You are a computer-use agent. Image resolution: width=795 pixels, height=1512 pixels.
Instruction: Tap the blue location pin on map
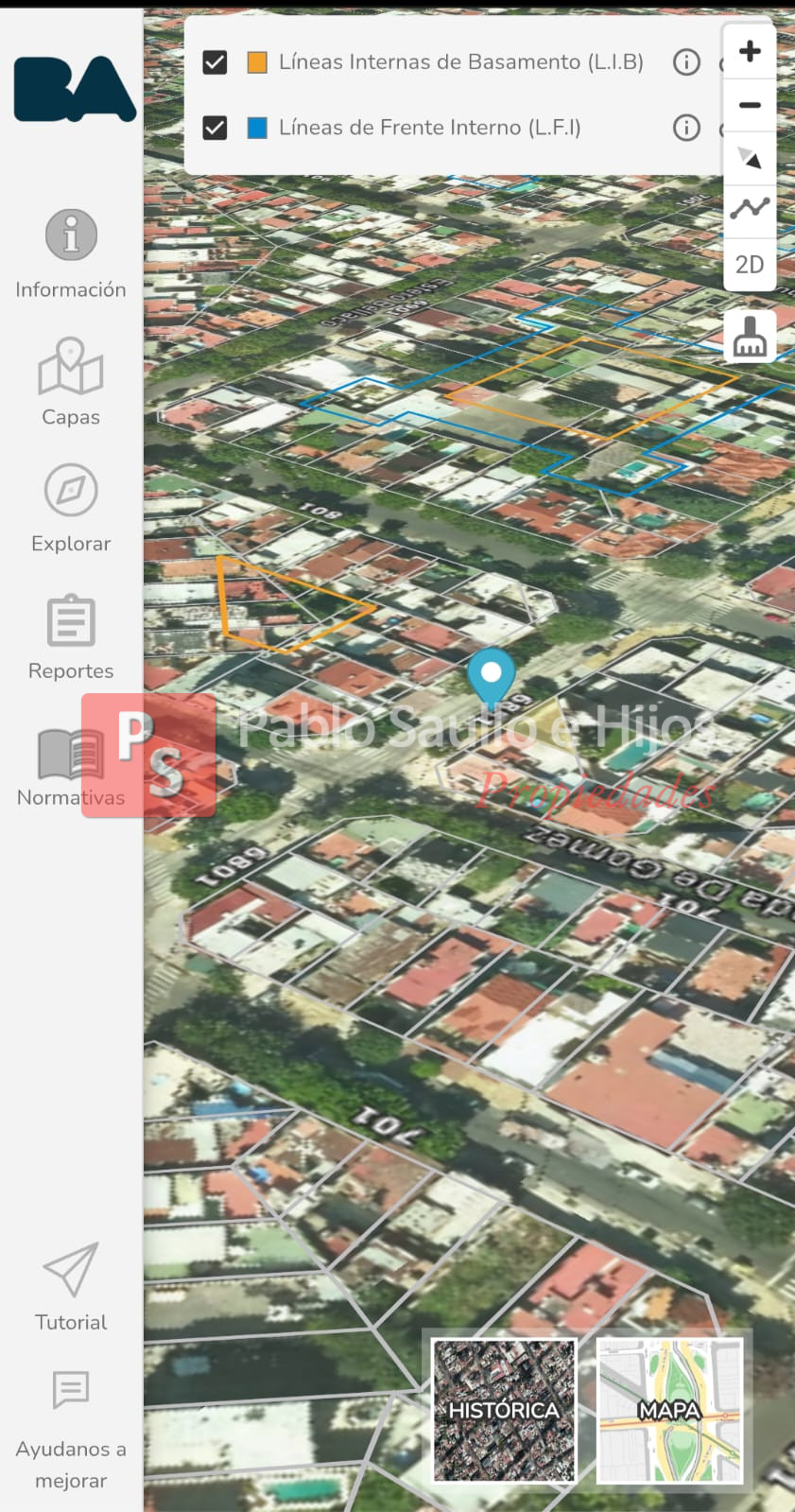pyautogui.click(x=492, y=674)
